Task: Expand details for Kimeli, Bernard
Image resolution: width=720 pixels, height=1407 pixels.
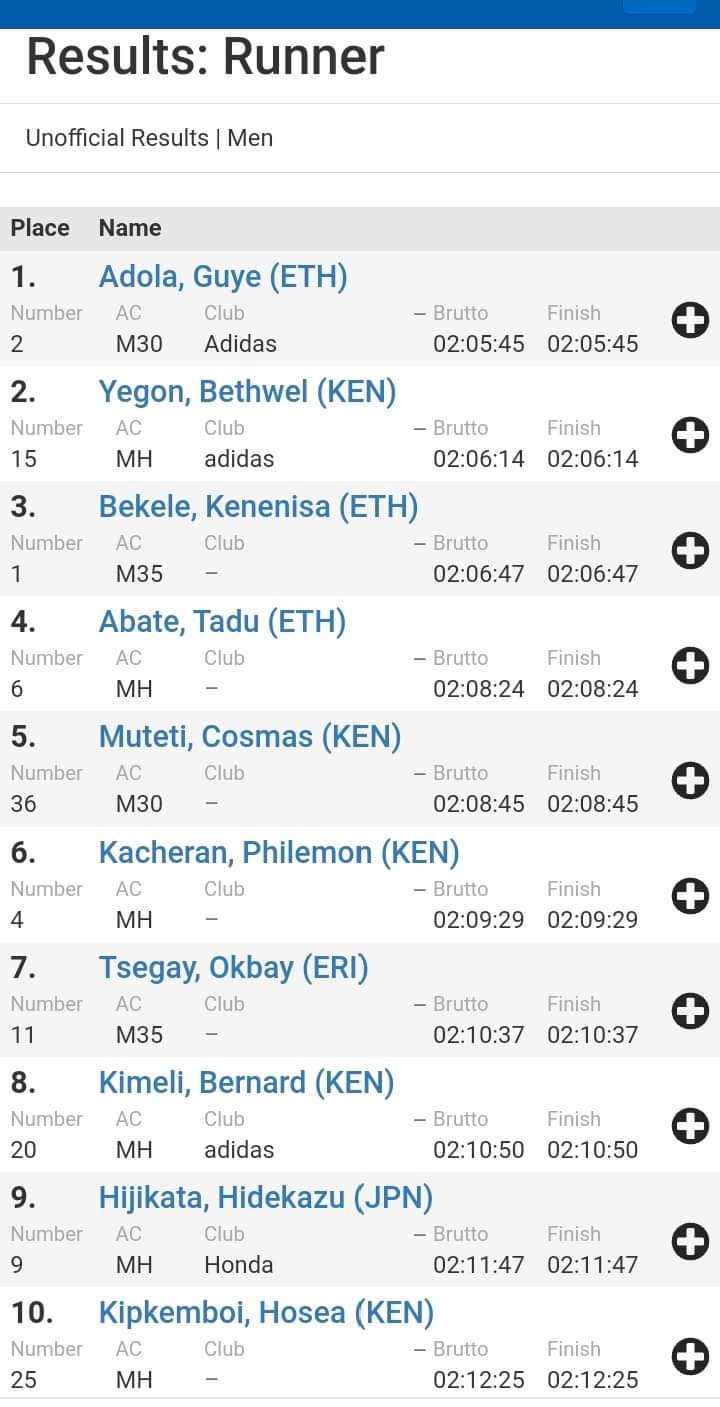Action: [690, 1126]
